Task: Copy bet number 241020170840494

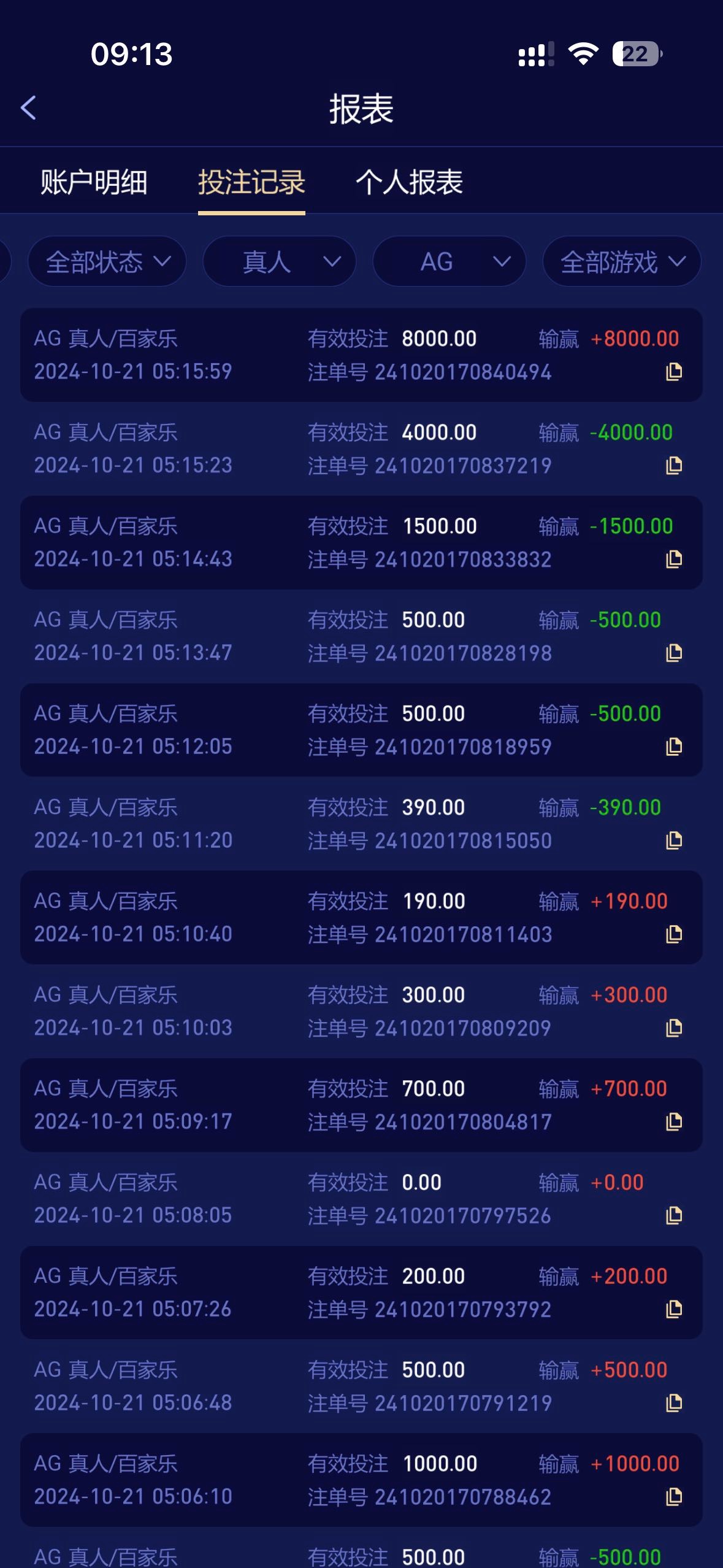Action: coord(674,371)
